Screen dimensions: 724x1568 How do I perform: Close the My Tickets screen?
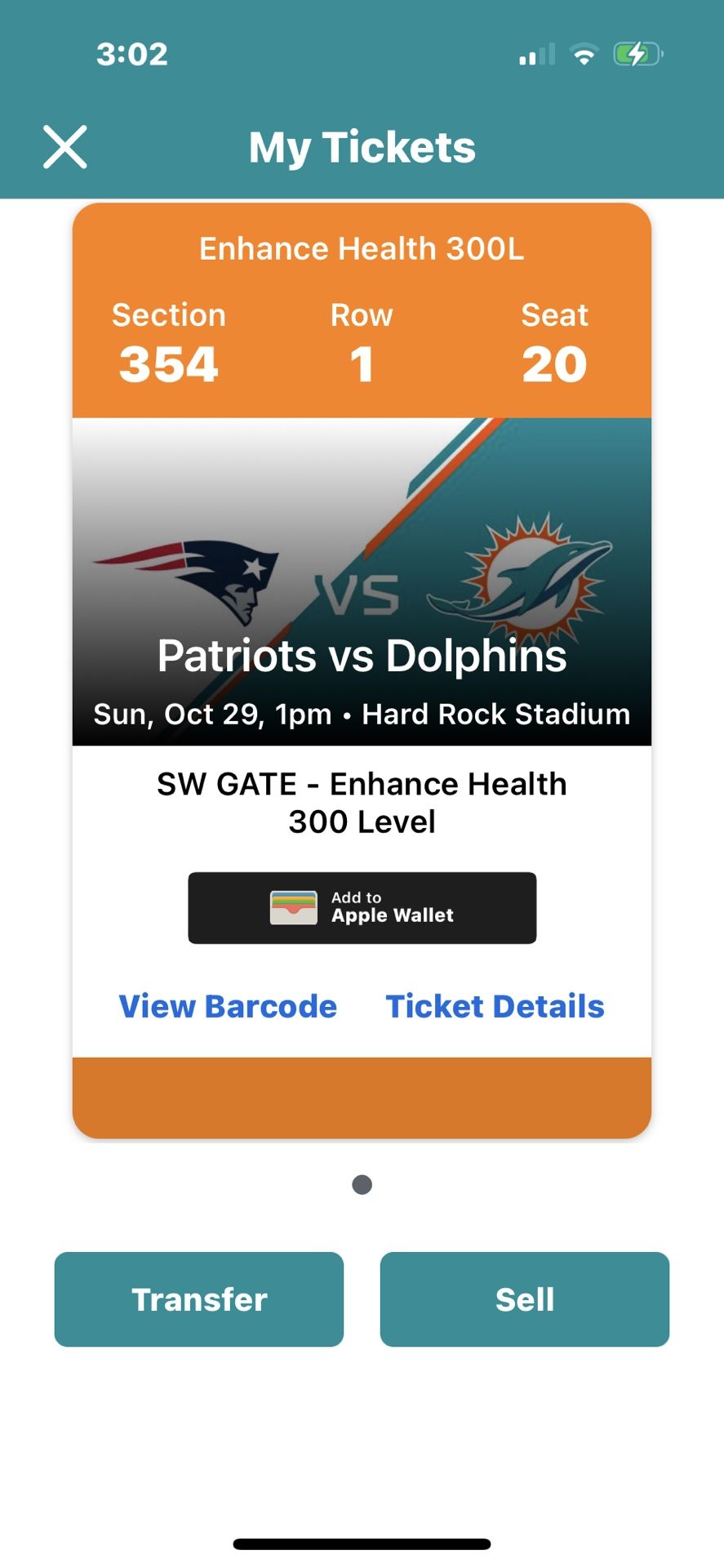coord(64,147)
